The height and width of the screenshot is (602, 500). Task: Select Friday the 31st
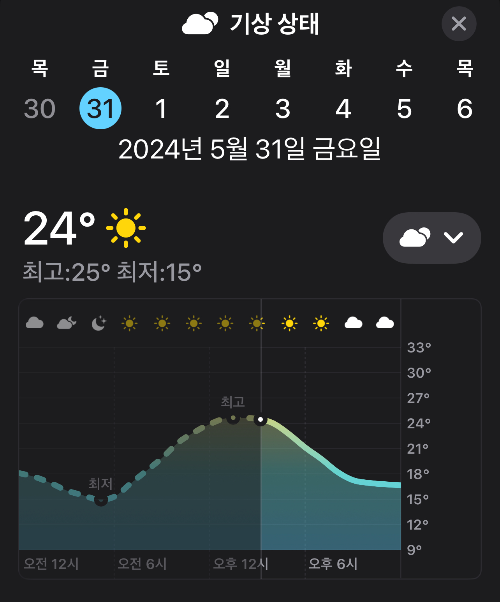click(100, 108)
